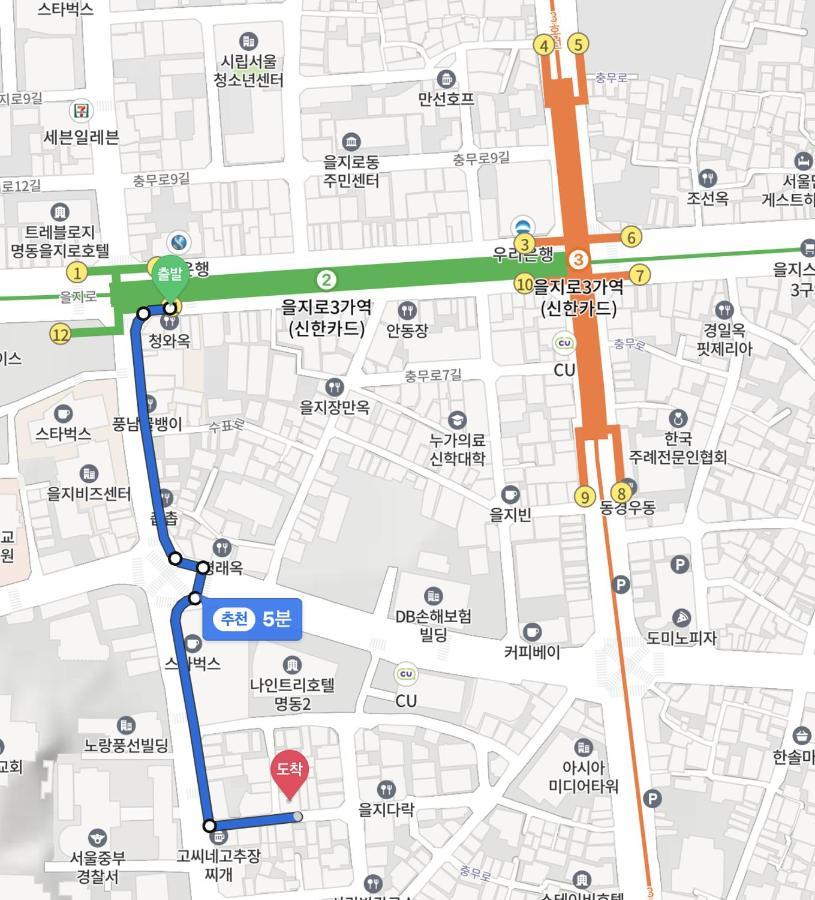The width and height of the screenshot is (815, 900).
Task: Open 을지다락 restaurant marker
Action: click(386, 788)
